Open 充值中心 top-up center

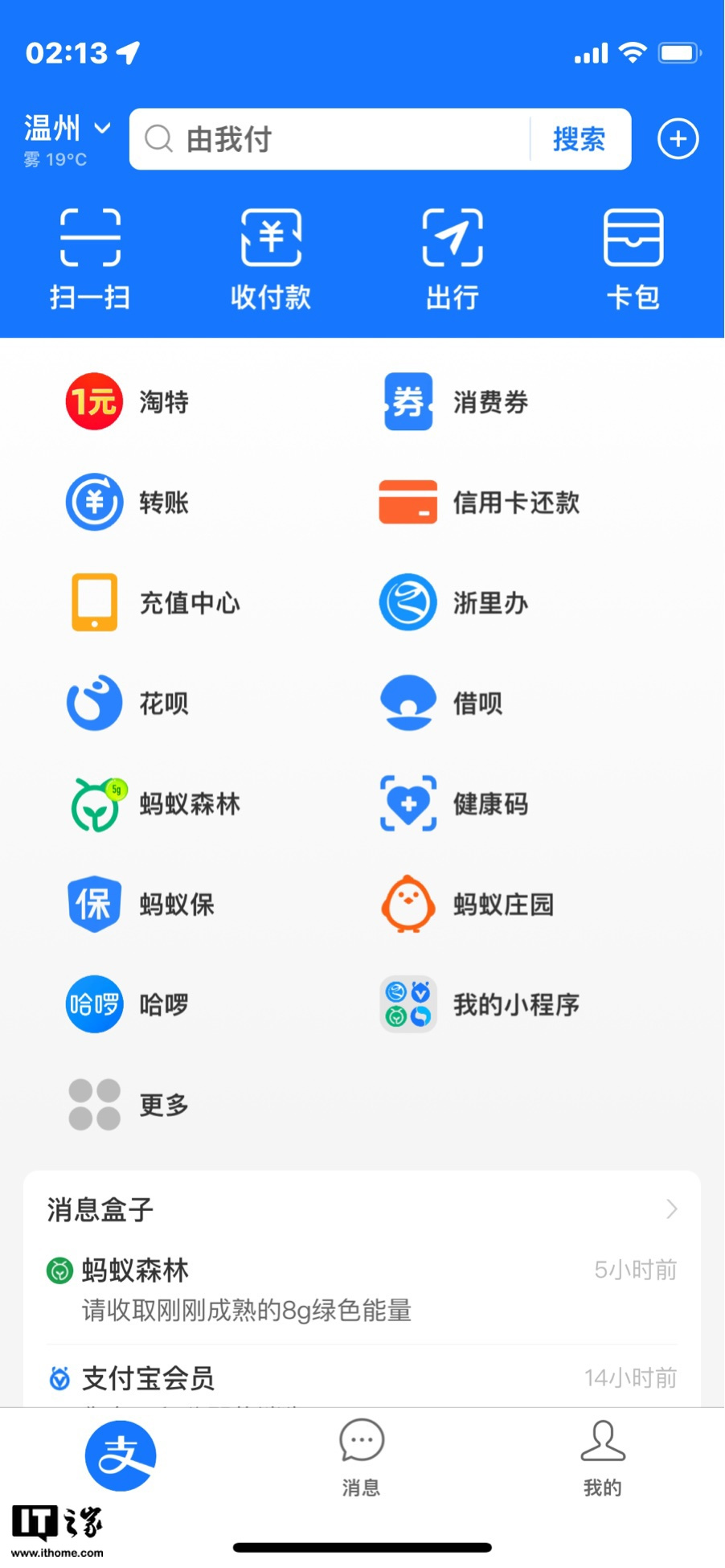pyautogui.click(x=154, y=602)
